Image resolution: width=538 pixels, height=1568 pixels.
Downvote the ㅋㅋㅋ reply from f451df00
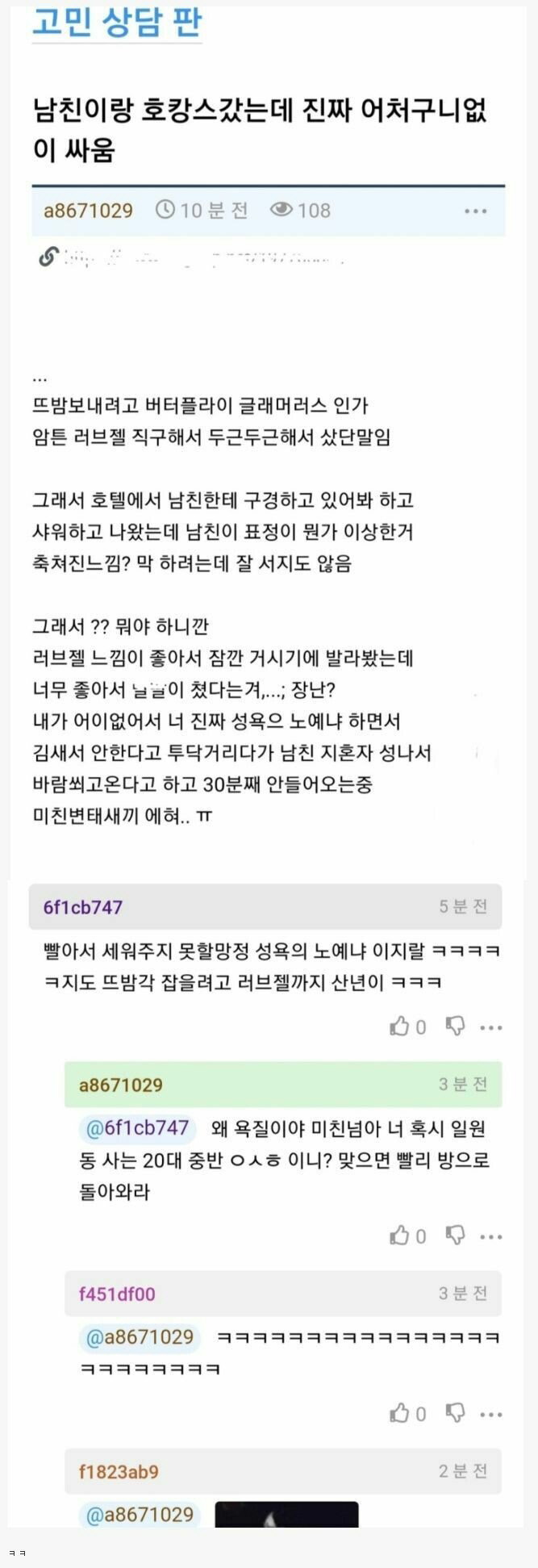pyautogui.click(x=456, y=1413)
